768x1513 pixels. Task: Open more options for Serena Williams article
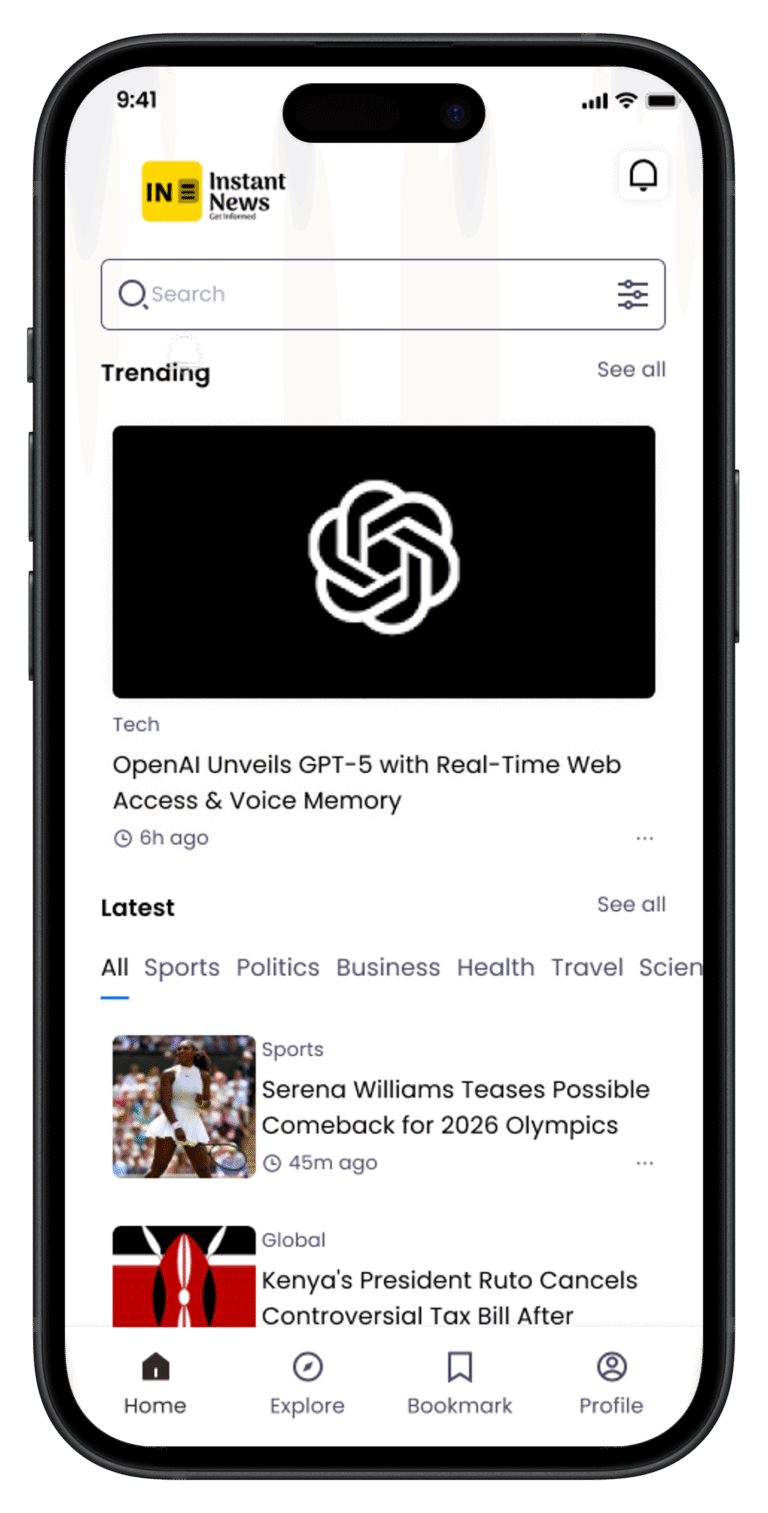click(645, 1163)
